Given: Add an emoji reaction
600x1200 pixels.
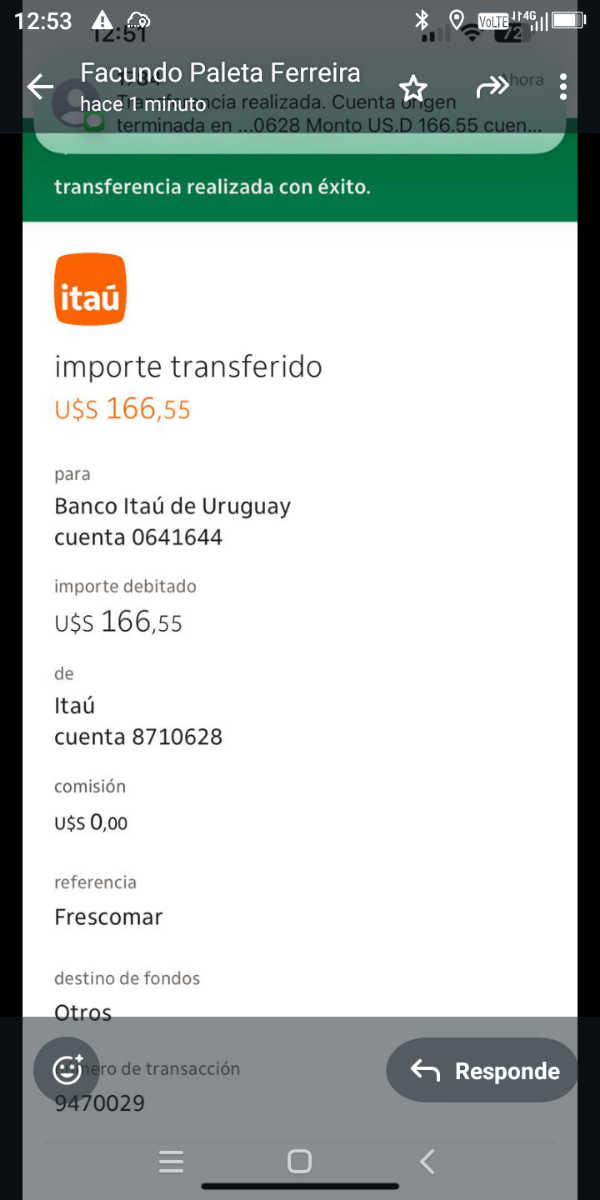Looking at the screenshot, I should point(67,1070).
